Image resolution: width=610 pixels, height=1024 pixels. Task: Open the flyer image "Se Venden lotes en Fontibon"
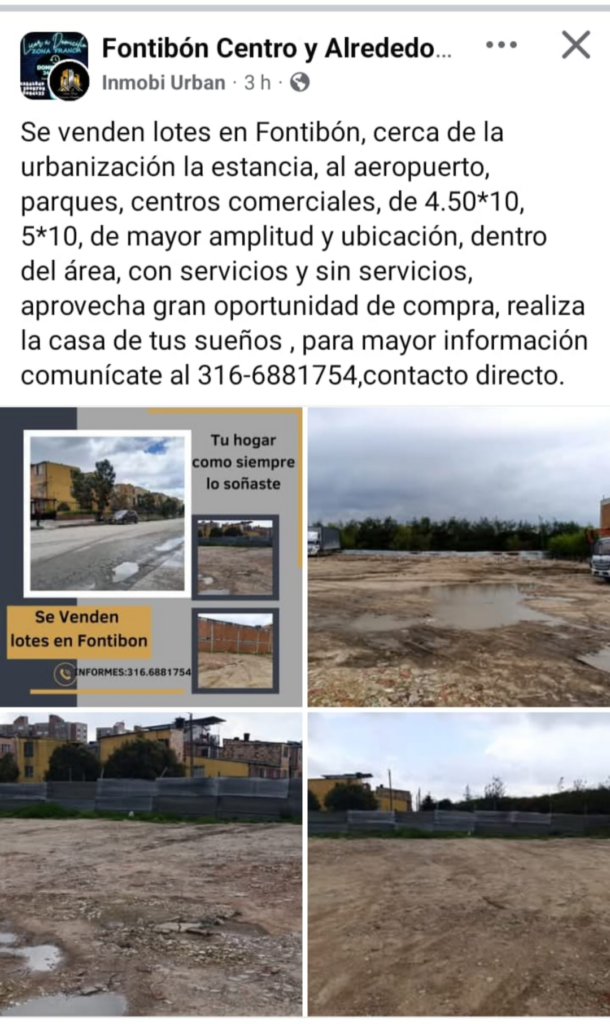(151, 556)
